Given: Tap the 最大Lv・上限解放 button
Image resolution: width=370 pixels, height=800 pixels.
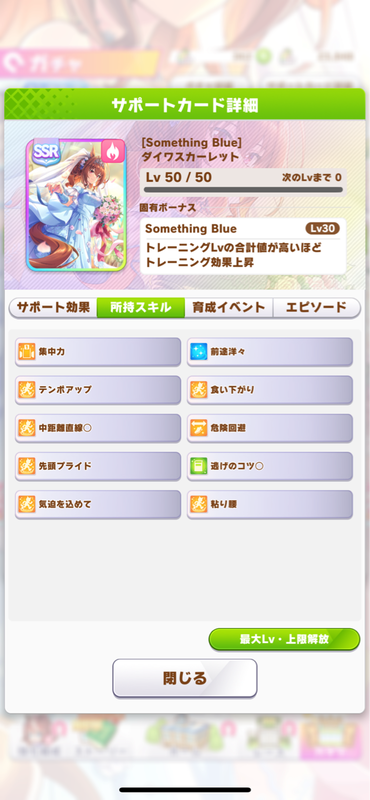Looking at the screenshot, I should tap(284, 639).
